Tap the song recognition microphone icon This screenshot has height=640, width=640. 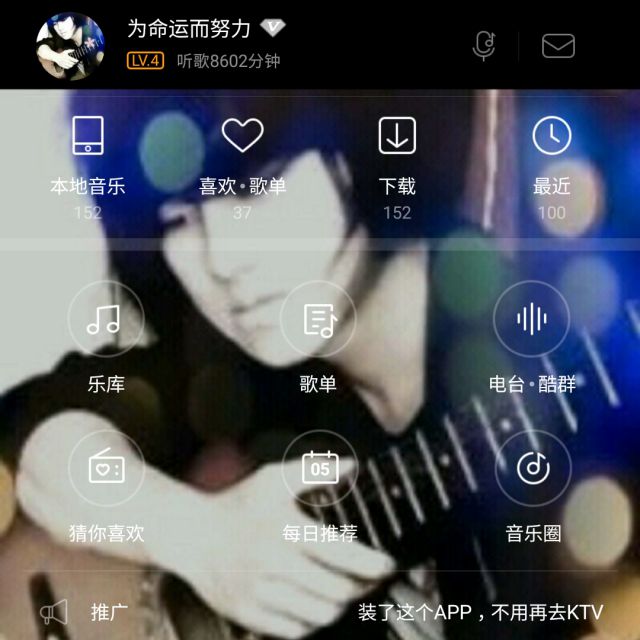tap(484, 46)
